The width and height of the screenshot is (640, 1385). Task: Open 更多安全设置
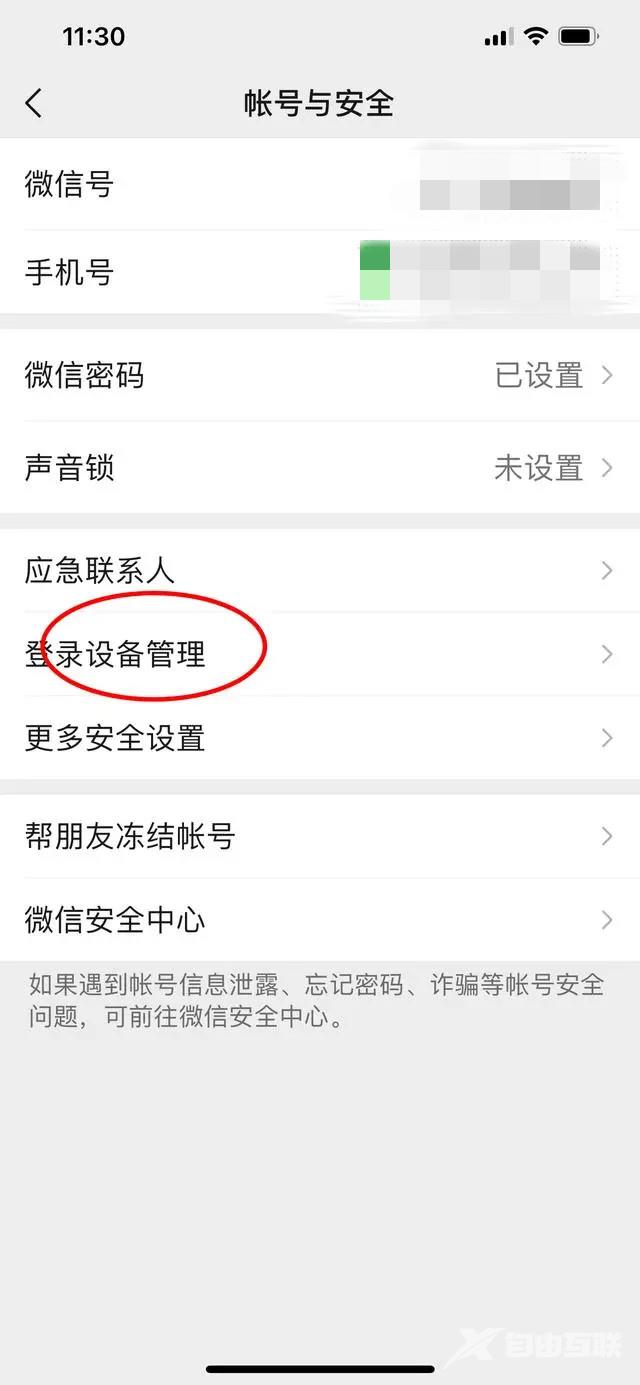coord(320,738)
